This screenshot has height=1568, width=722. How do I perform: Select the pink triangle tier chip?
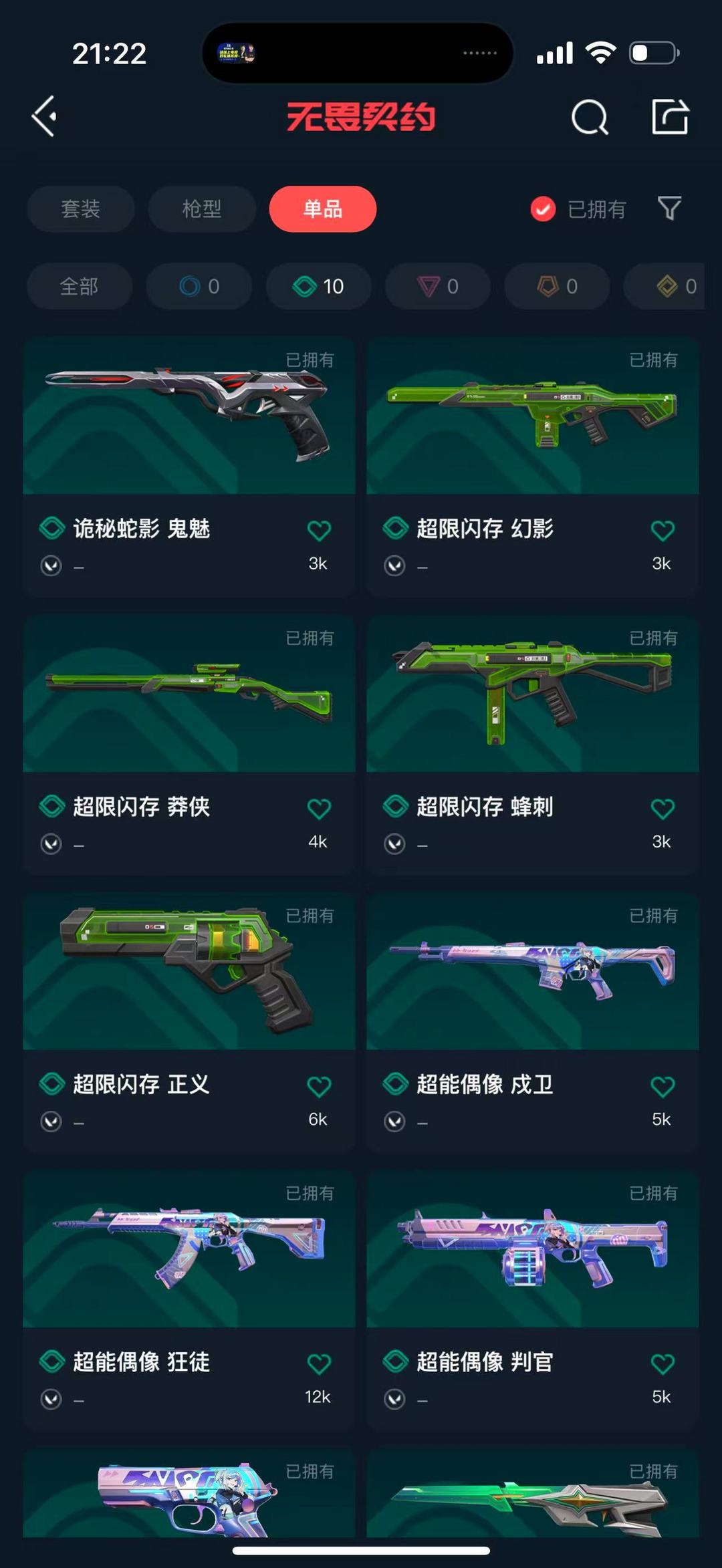pyautogui.click(x=438, y=286)
